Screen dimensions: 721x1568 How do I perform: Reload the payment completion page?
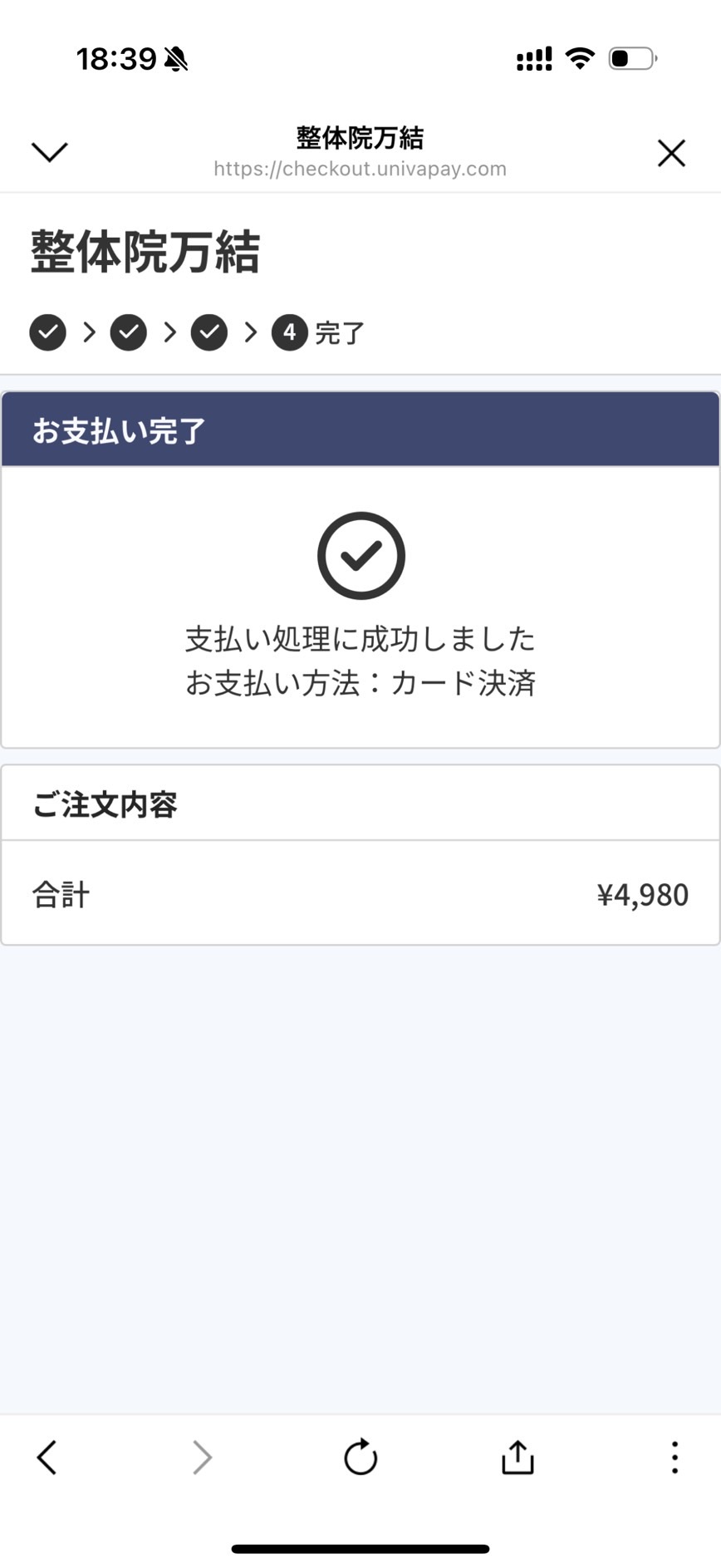[360, 1457]
